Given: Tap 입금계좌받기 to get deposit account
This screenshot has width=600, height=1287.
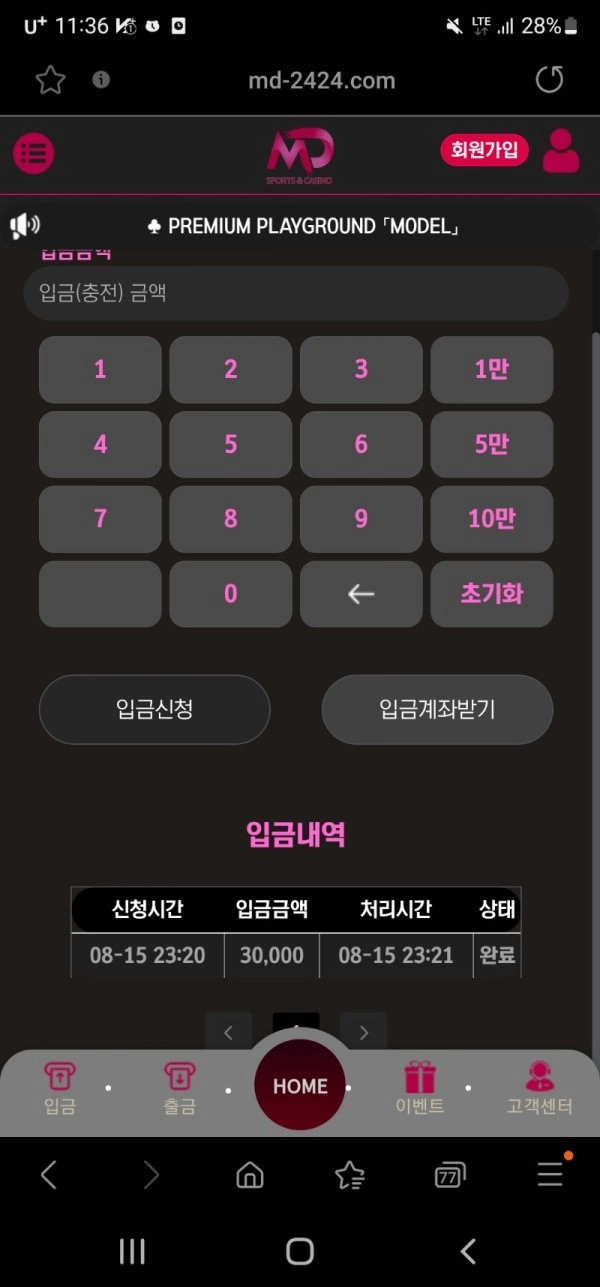Looking at the screenshot, I should [437, 710].
